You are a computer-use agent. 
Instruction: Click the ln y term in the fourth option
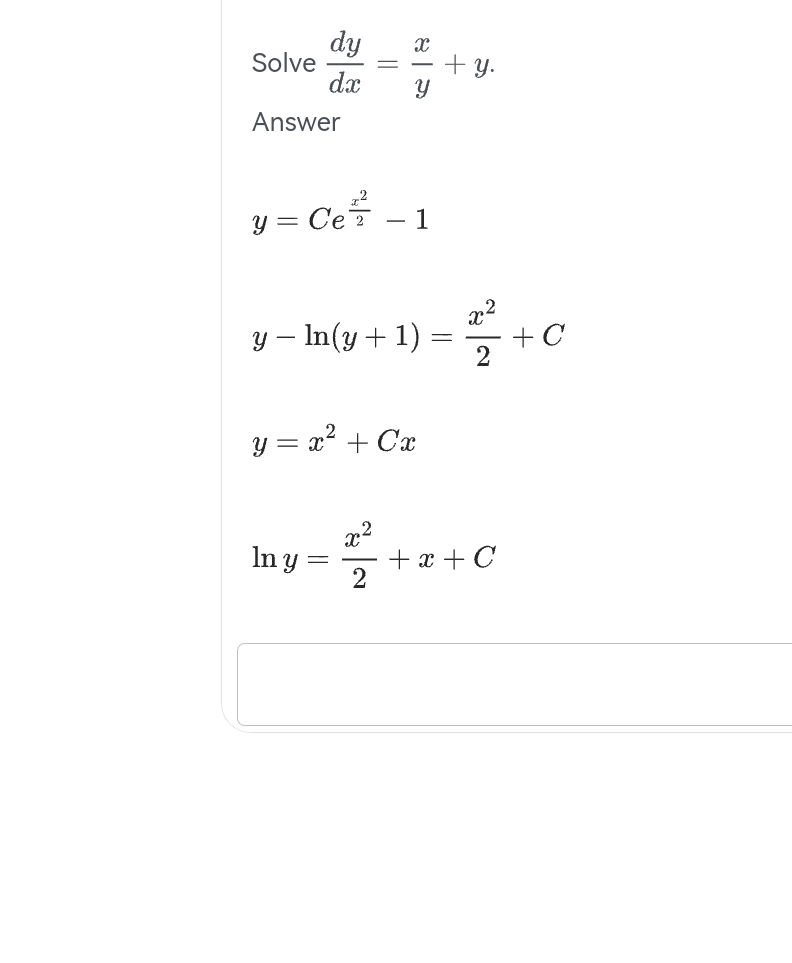[273, 557]
